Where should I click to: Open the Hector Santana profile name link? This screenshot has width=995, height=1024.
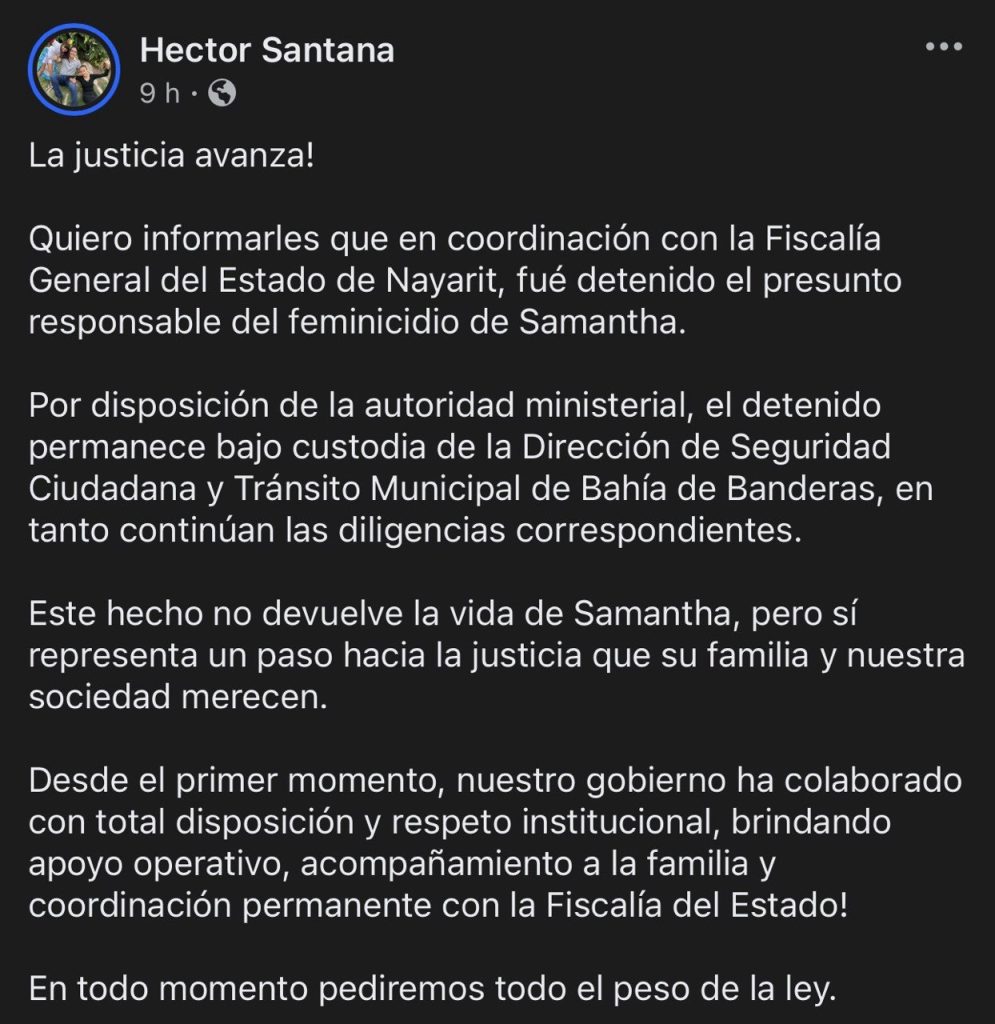click(x=266, y=49)
